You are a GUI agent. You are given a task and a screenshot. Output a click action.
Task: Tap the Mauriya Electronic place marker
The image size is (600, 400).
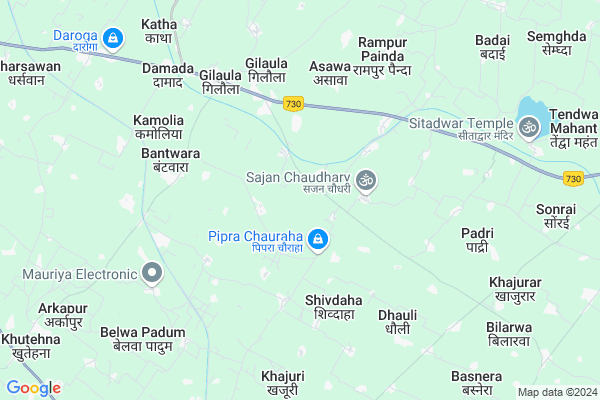152,272
